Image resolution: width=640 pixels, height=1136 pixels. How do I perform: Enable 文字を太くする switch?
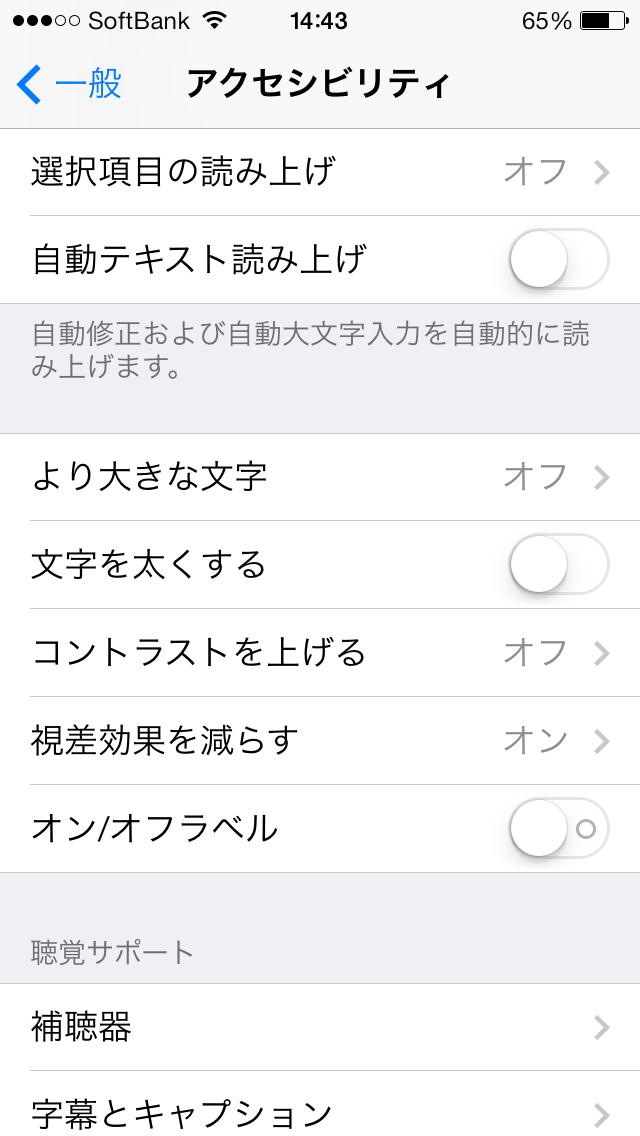coord(559,564)
